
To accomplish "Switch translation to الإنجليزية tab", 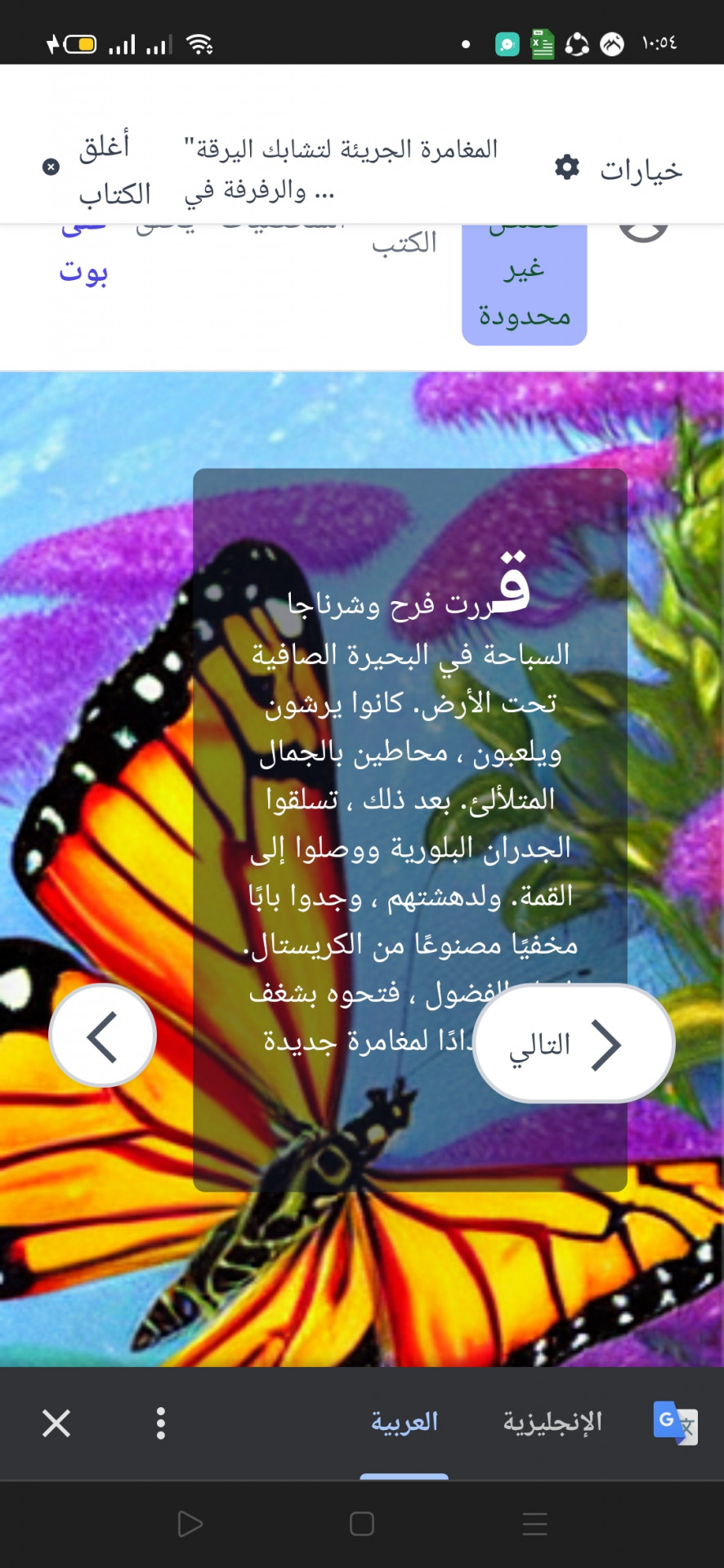I will [x=552, y=1422].
